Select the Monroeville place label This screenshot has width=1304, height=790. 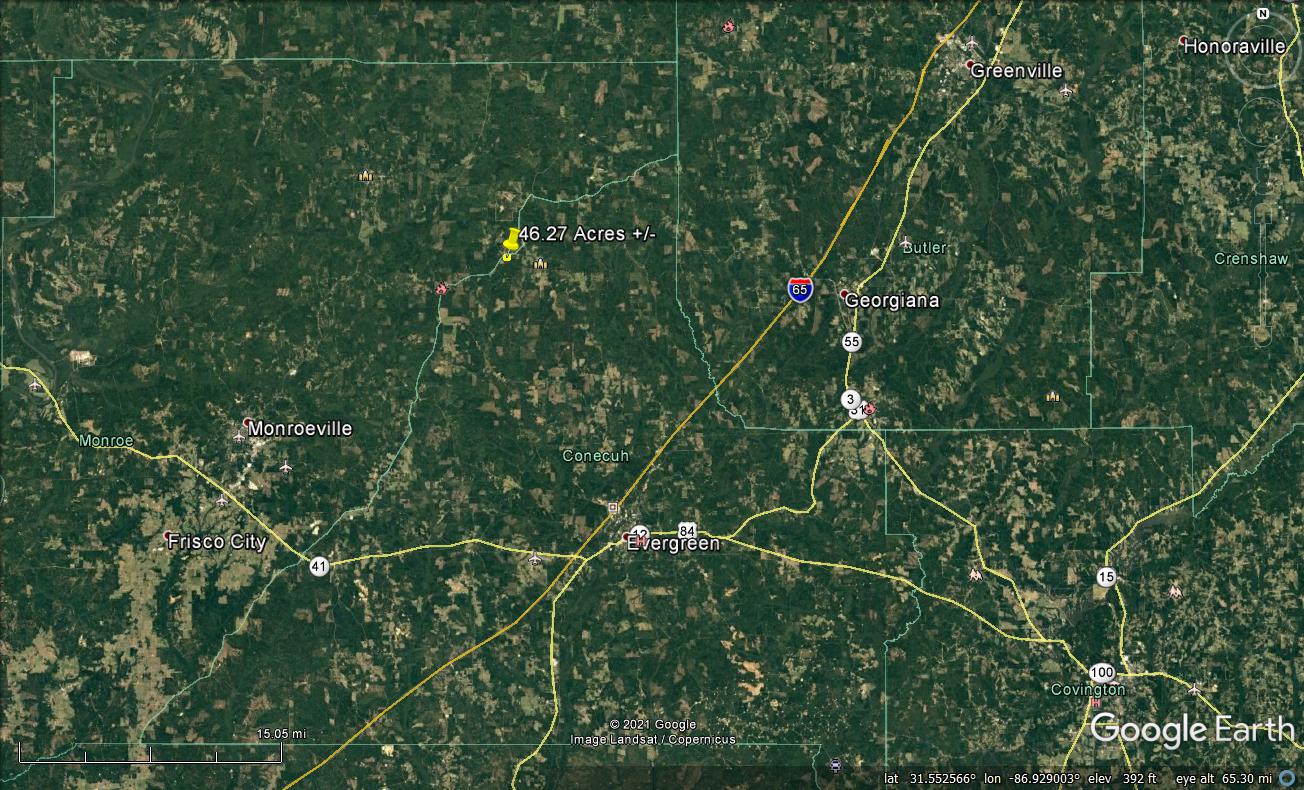pos(300,429)
